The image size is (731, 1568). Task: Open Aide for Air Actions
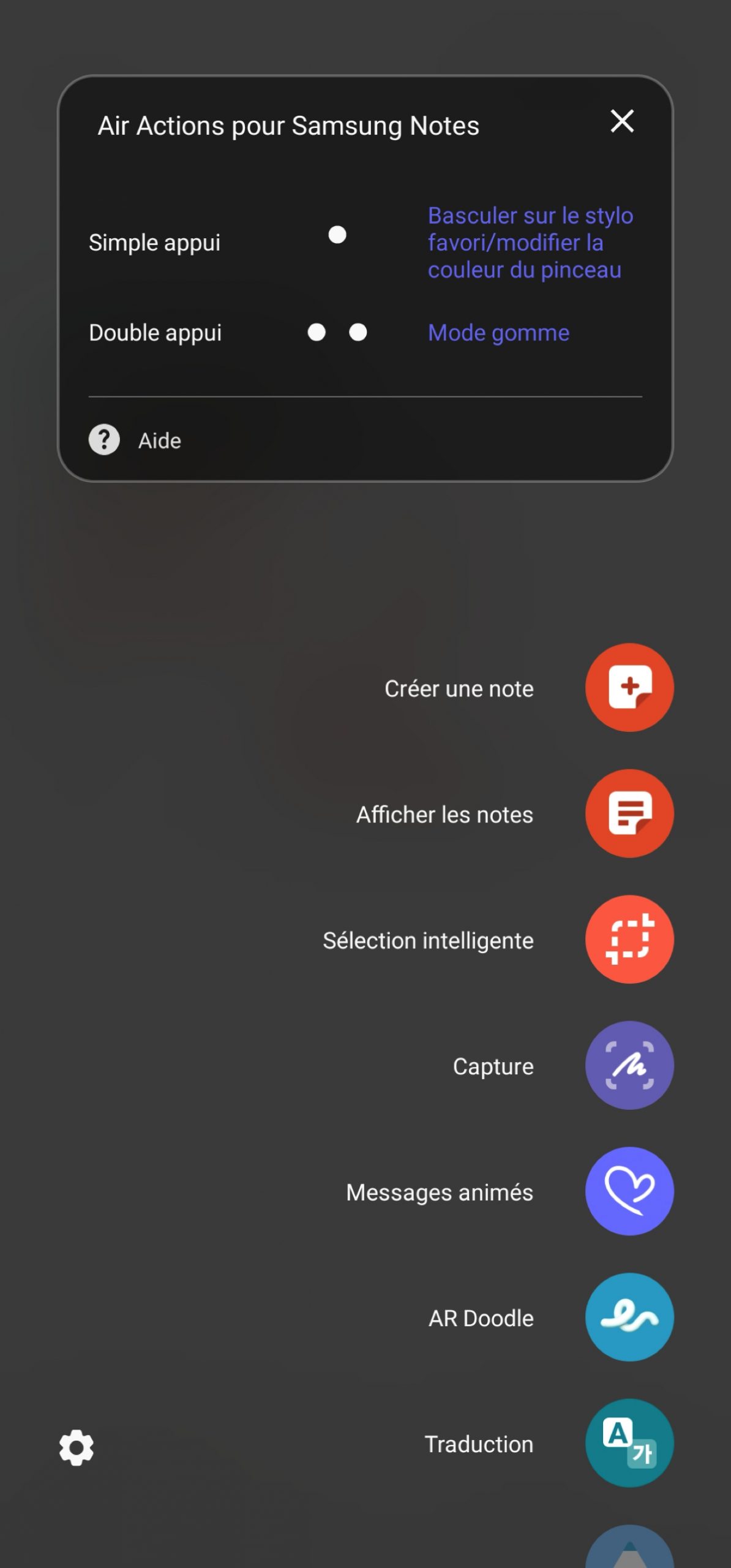(x=135, y=440)
